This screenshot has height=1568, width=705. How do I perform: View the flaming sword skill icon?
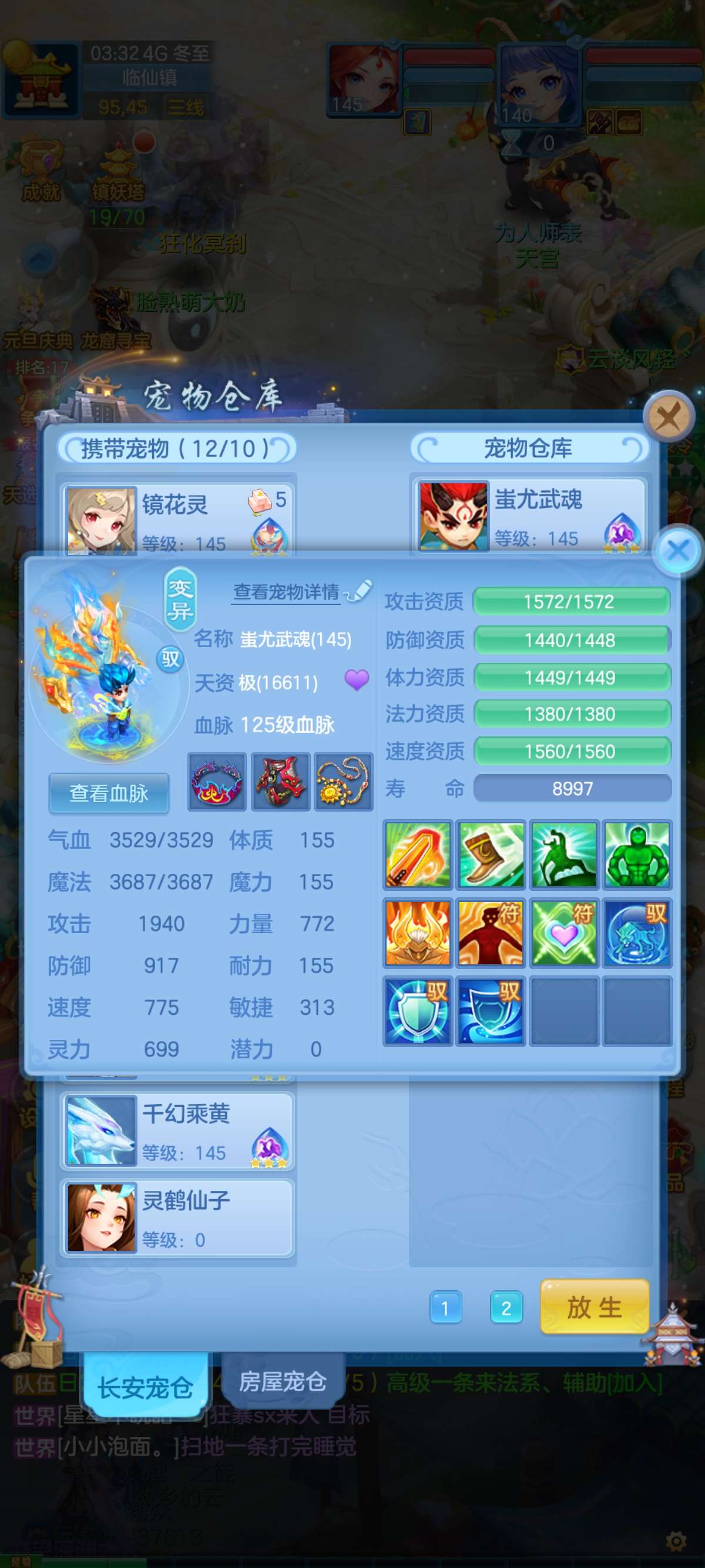[x=418, y=854]
